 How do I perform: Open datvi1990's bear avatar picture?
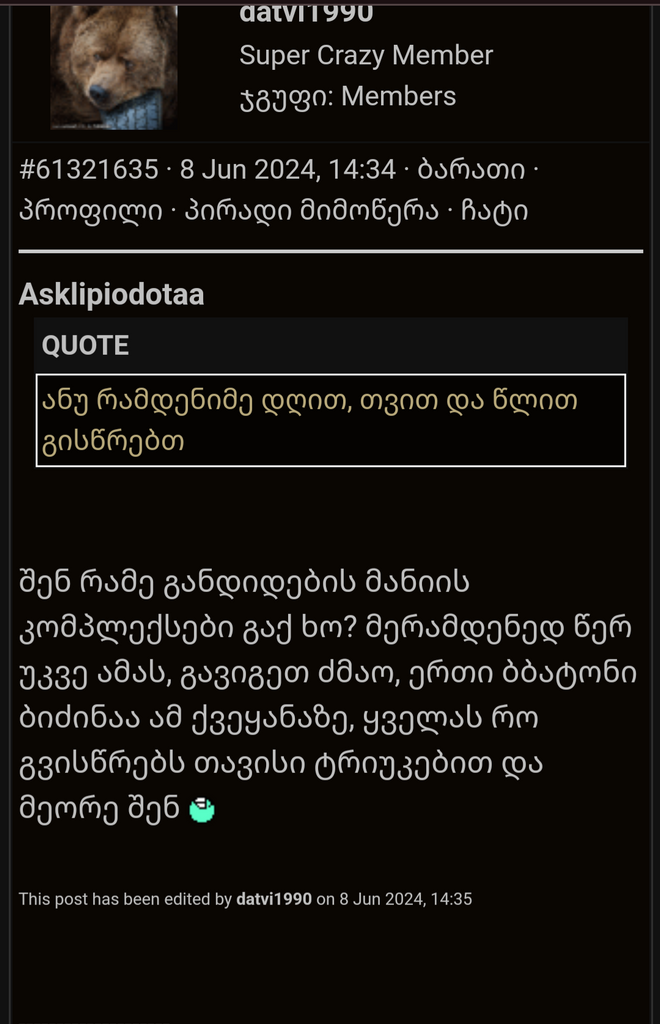click(114, 66)
